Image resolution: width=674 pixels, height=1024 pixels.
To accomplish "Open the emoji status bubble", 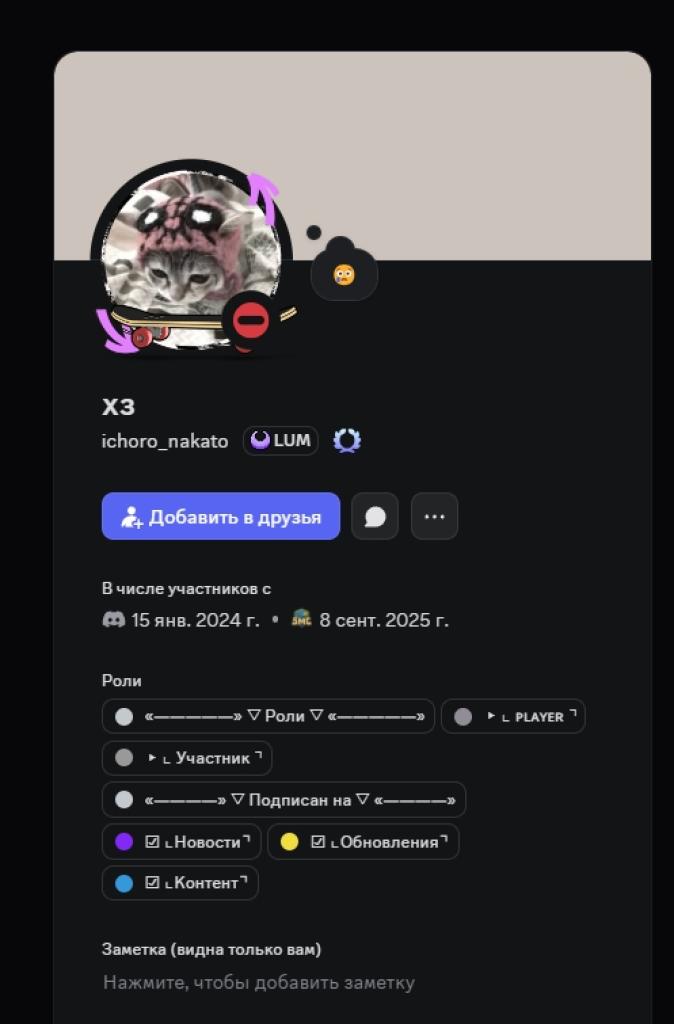I will pyautogui.click(x=344, y=273).
